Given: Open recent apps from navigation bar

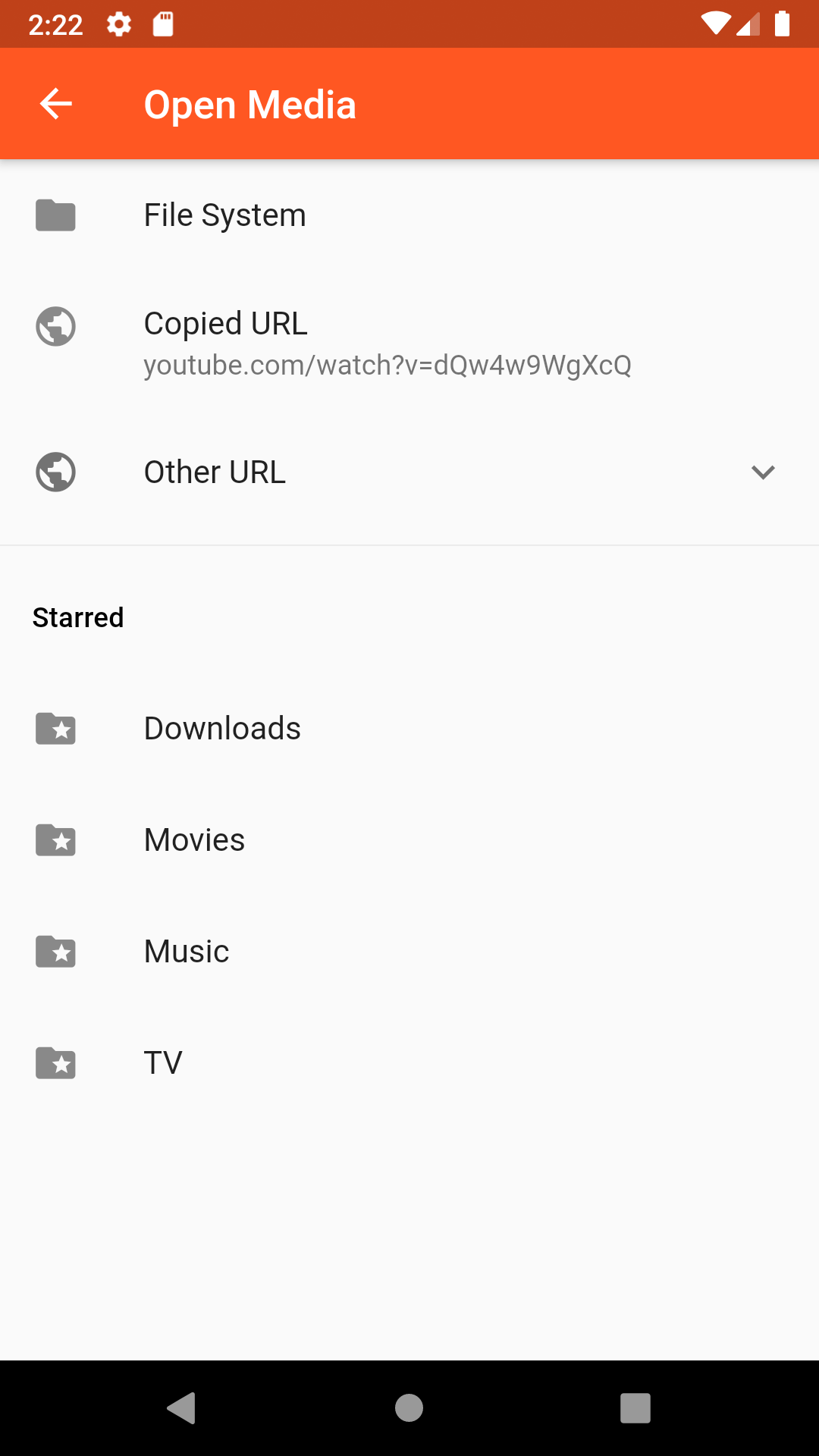Looking at the screenshot, I should [635, 1408].
